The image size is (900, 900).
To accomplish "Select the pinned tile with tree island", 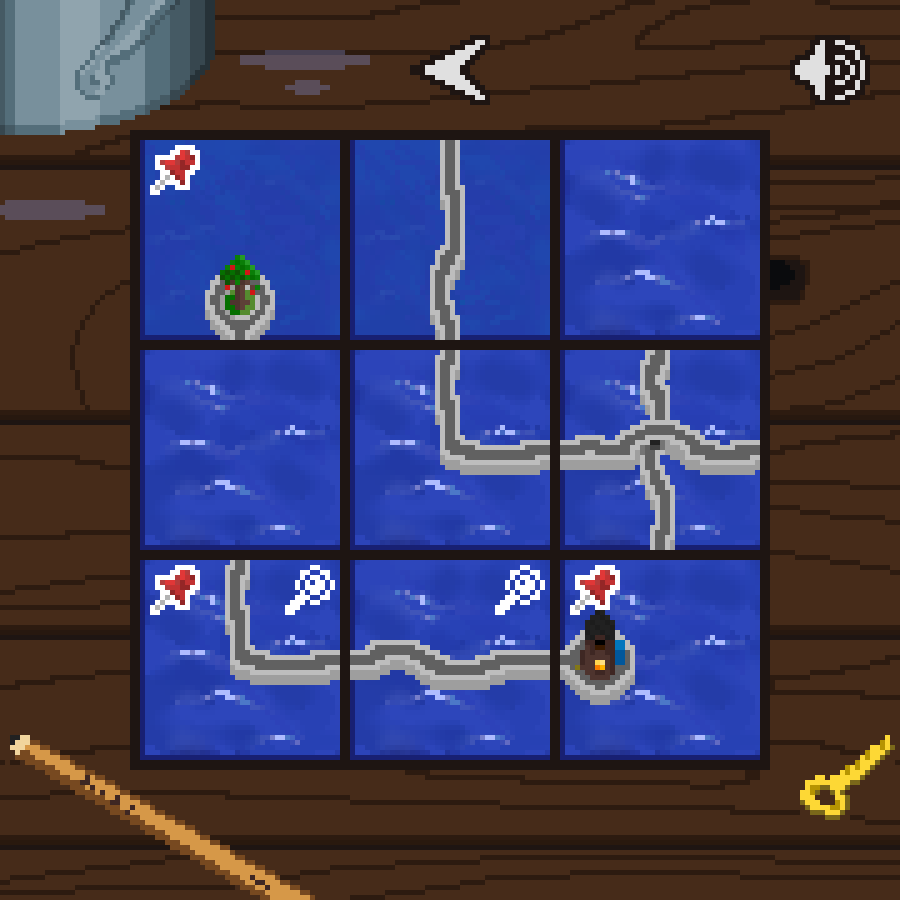I will [x=241, y=239].
